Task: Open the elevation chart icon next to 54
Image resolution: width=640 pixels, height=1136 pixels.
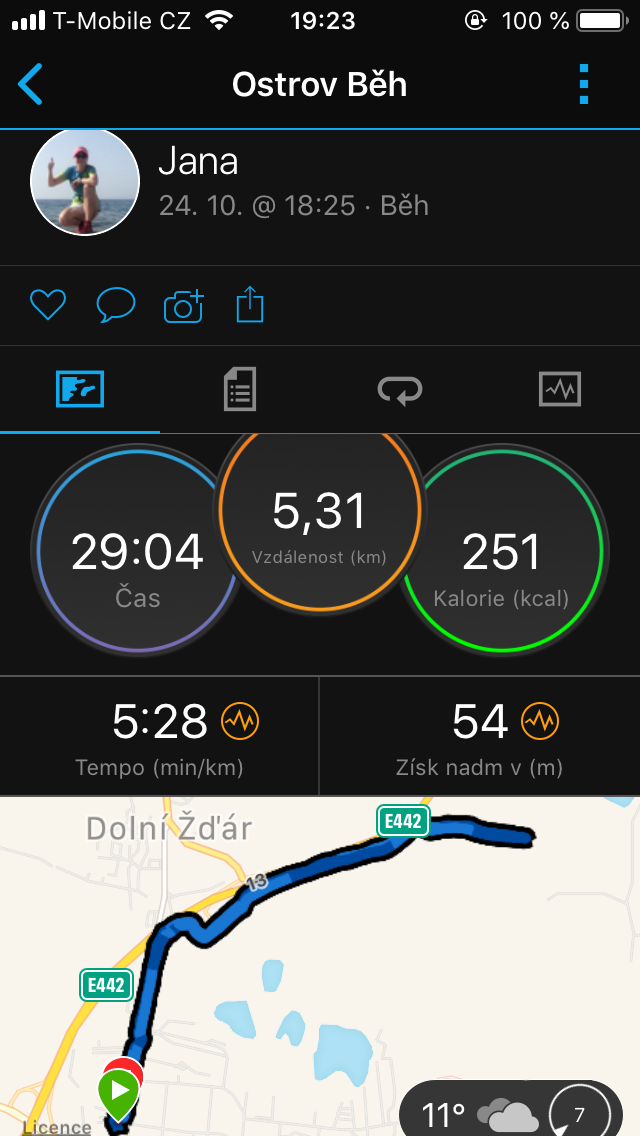Action: [x=540, y=721]
